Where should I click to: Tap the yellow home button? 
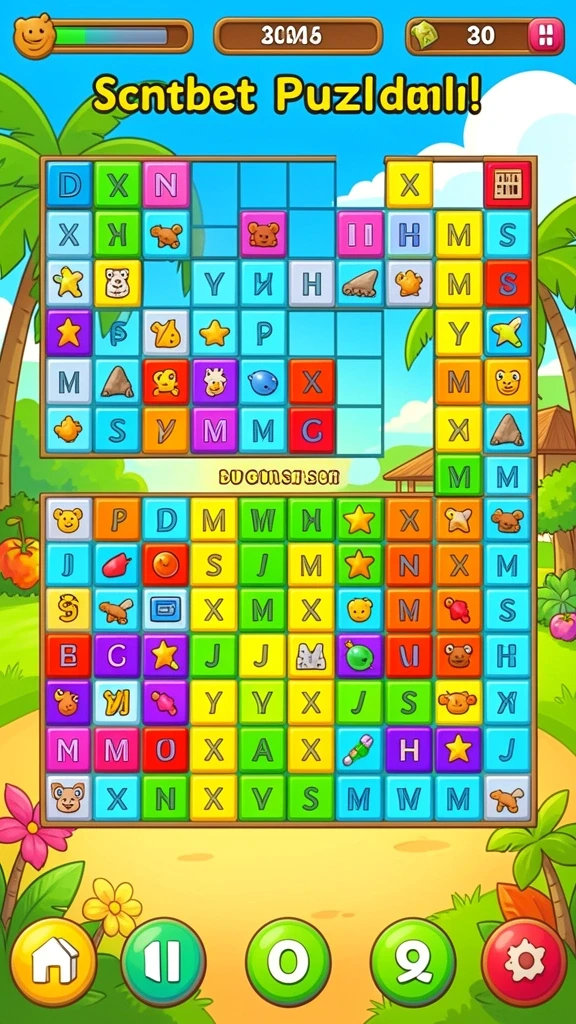(54, 961)
